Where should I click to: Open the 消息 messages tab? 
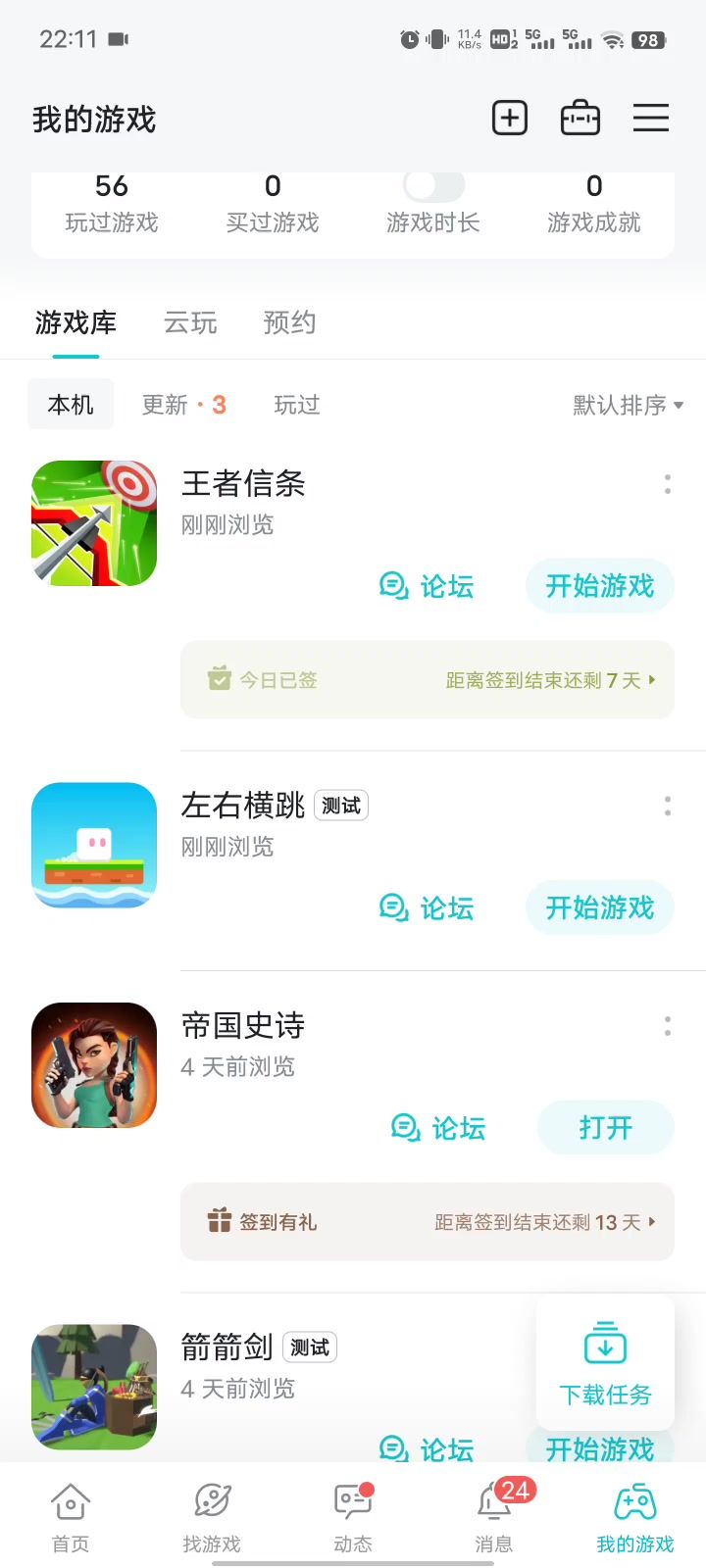[x=494, y=1516]
